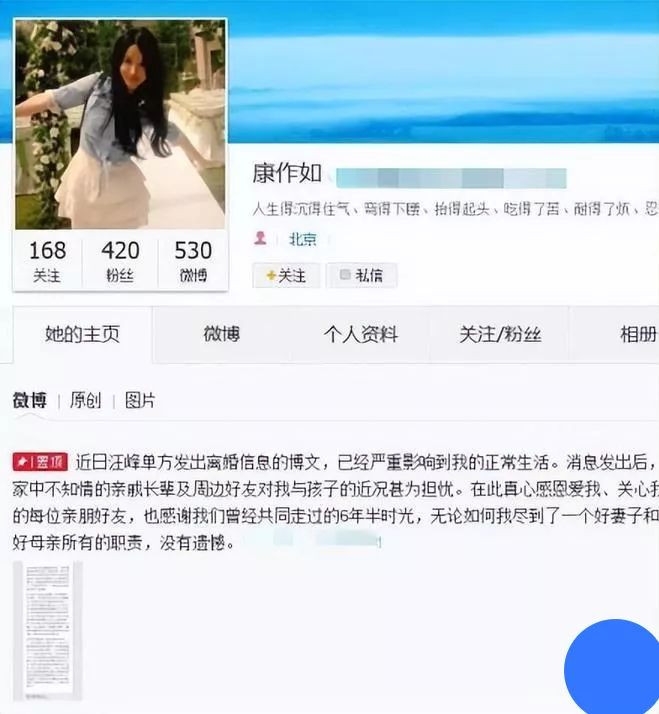This screenshot has height=714, width=659.
Task: Filter posts by 原创
Action: 85,400
